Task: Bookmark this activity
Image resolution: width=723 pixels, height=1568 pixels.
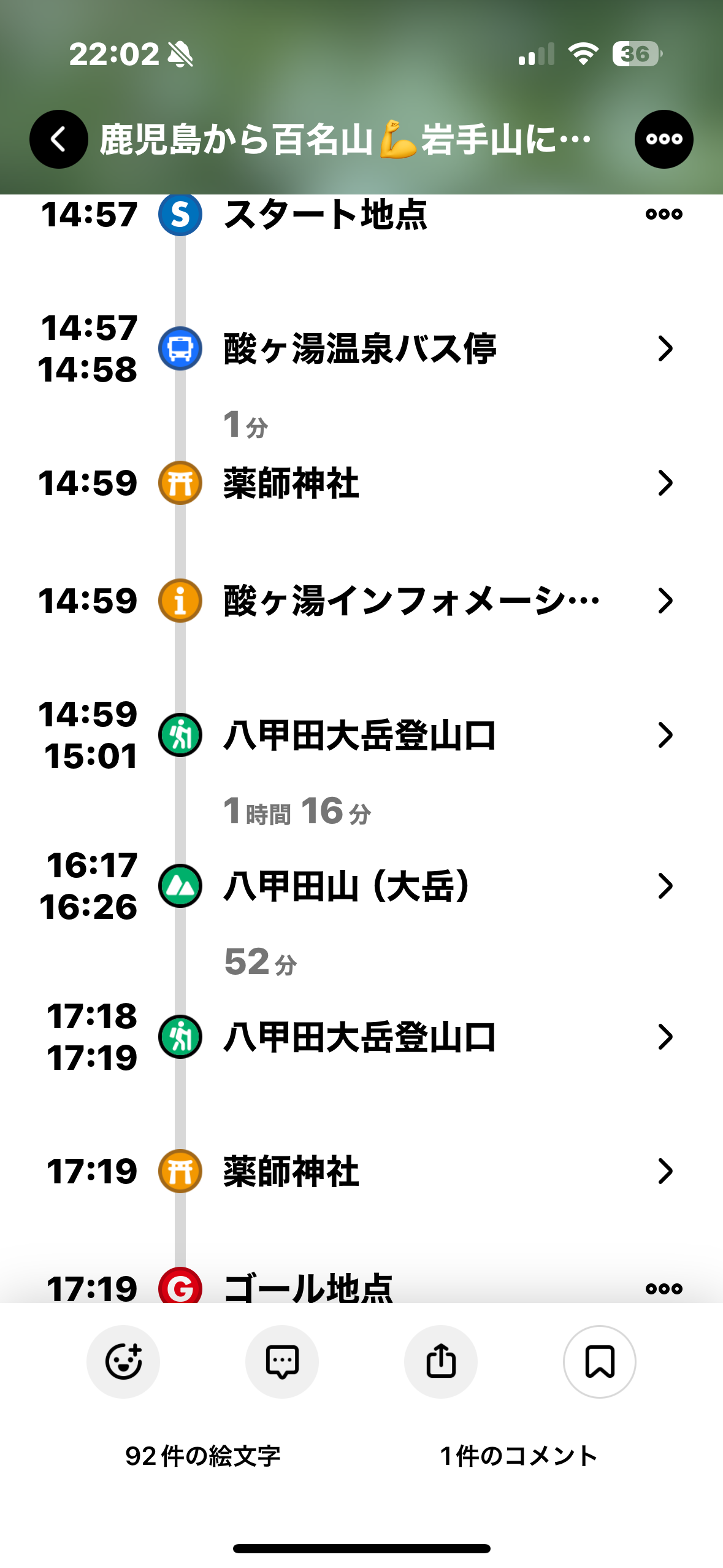Action: 599,1361
